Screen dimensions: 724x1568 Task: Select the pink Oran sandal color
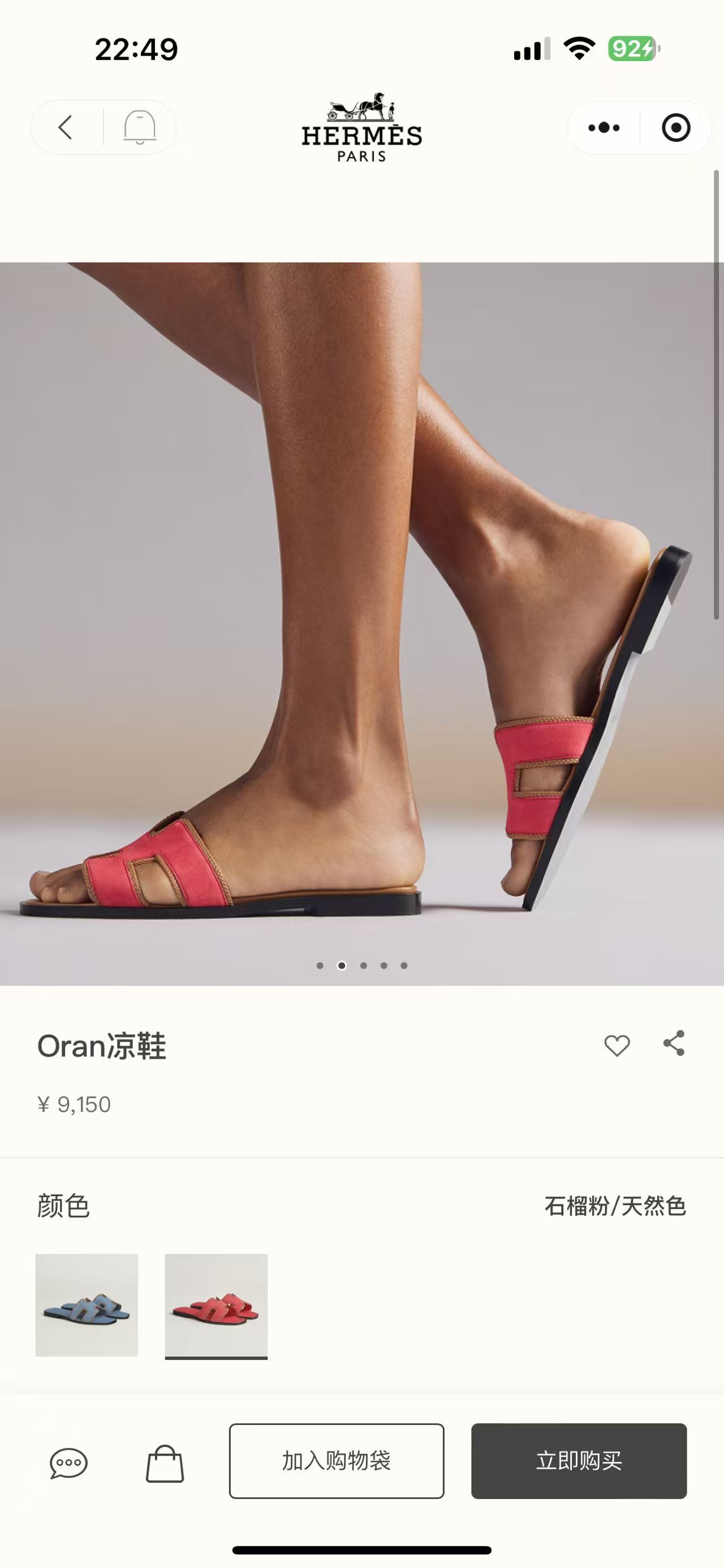tap(216, 1305)
